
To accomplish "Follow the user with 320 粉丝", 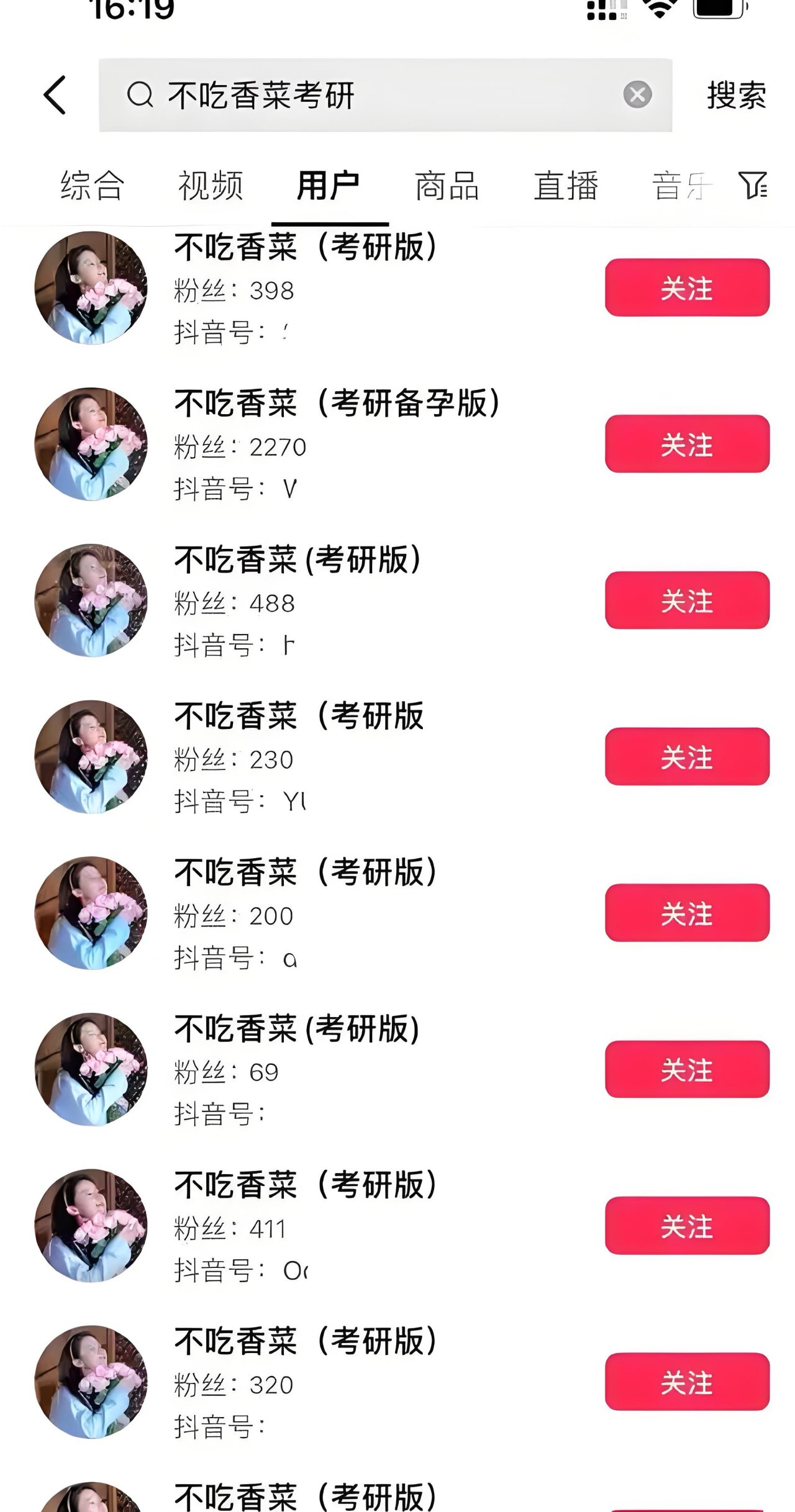I will (687, 1382).
